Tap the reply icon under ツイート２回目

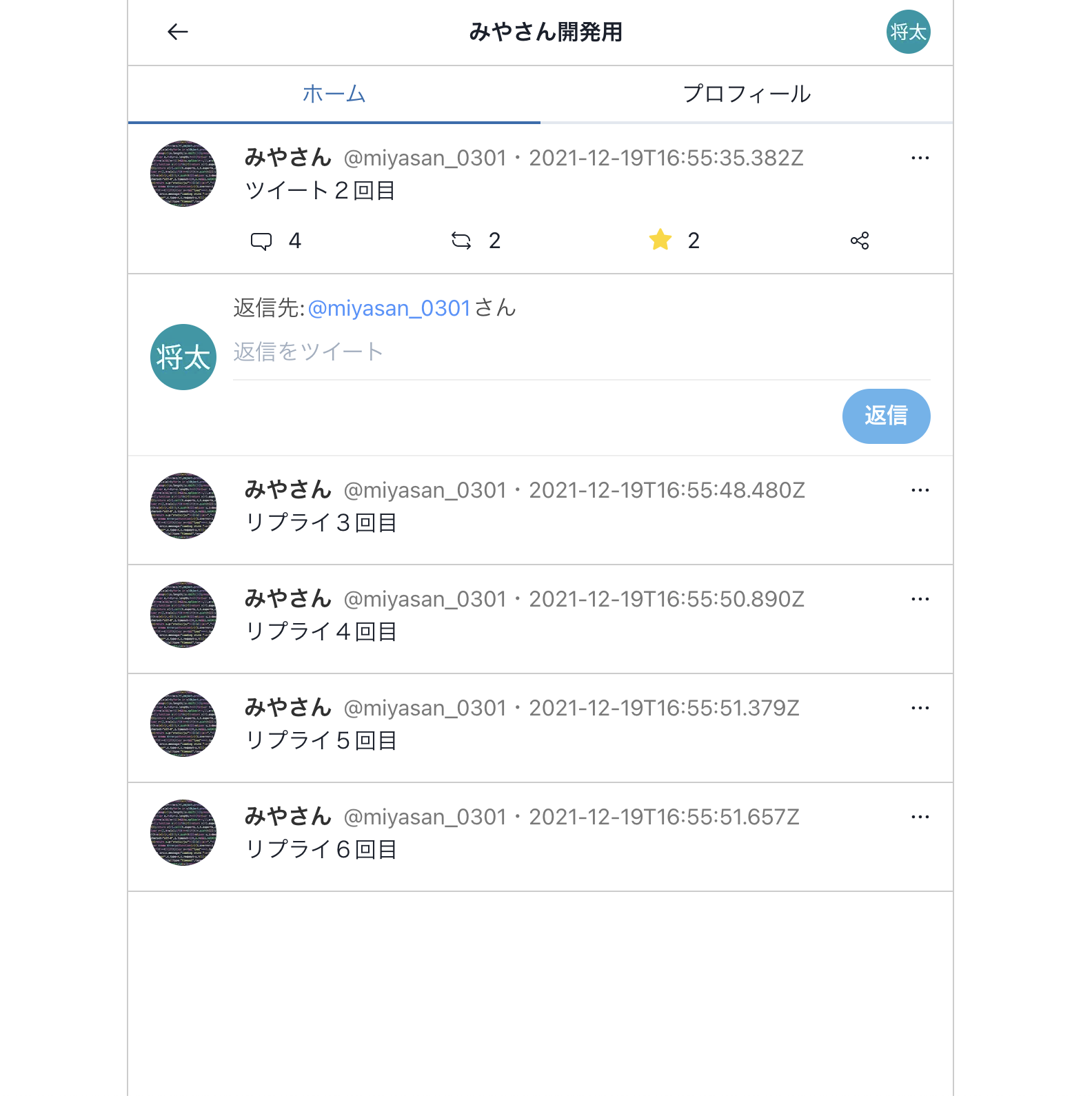(x=261, y=241)
